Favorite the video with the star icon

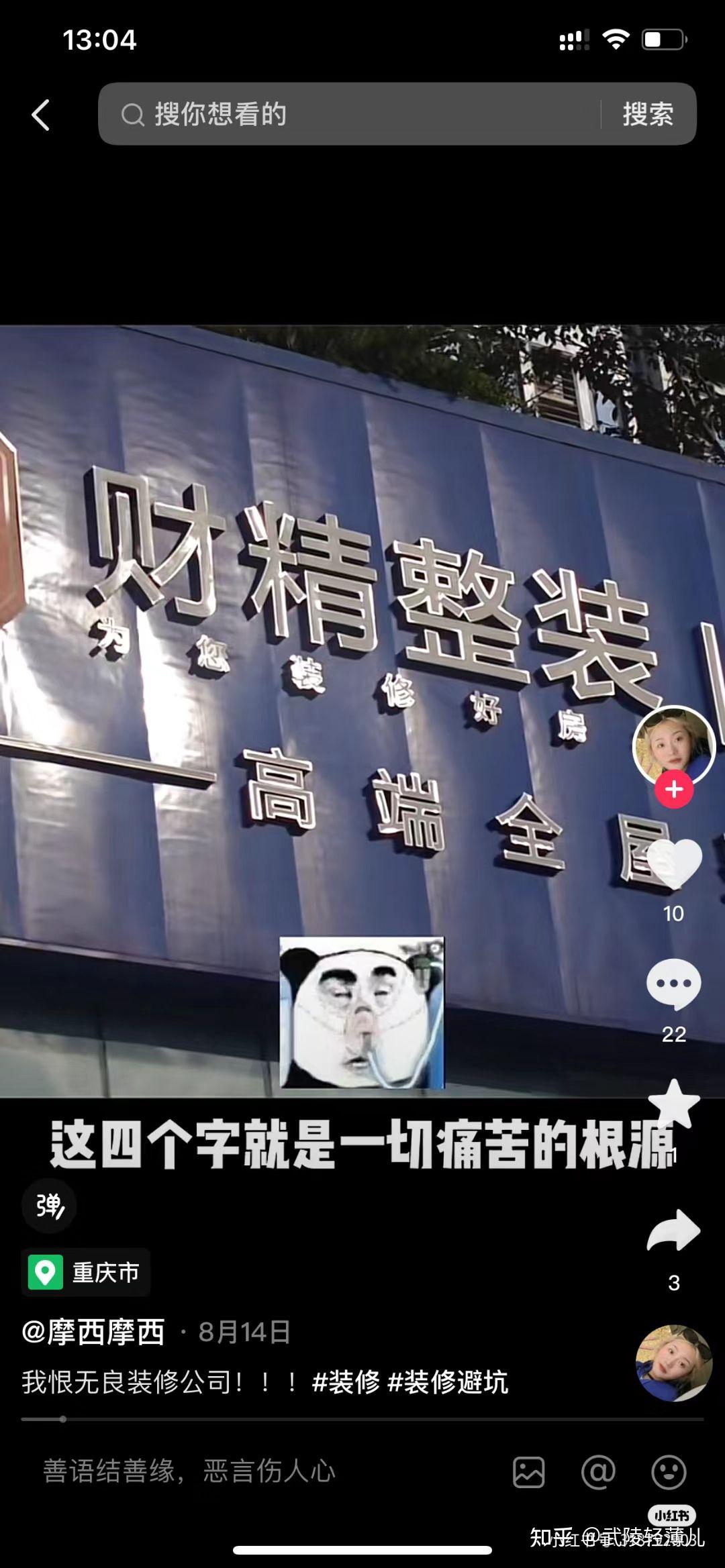click(x=673, y=1104)
